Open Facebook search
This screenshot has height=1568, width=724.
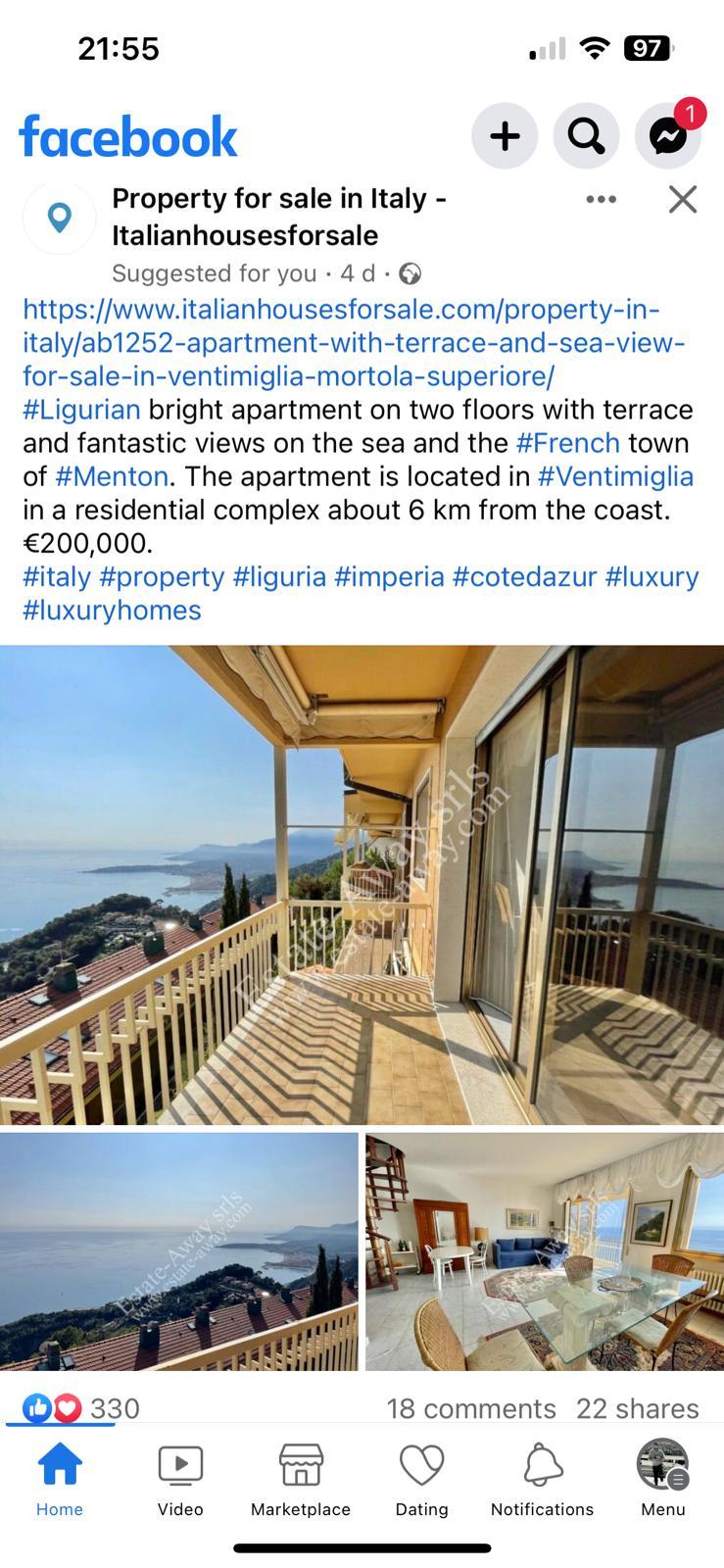point(586,135)
